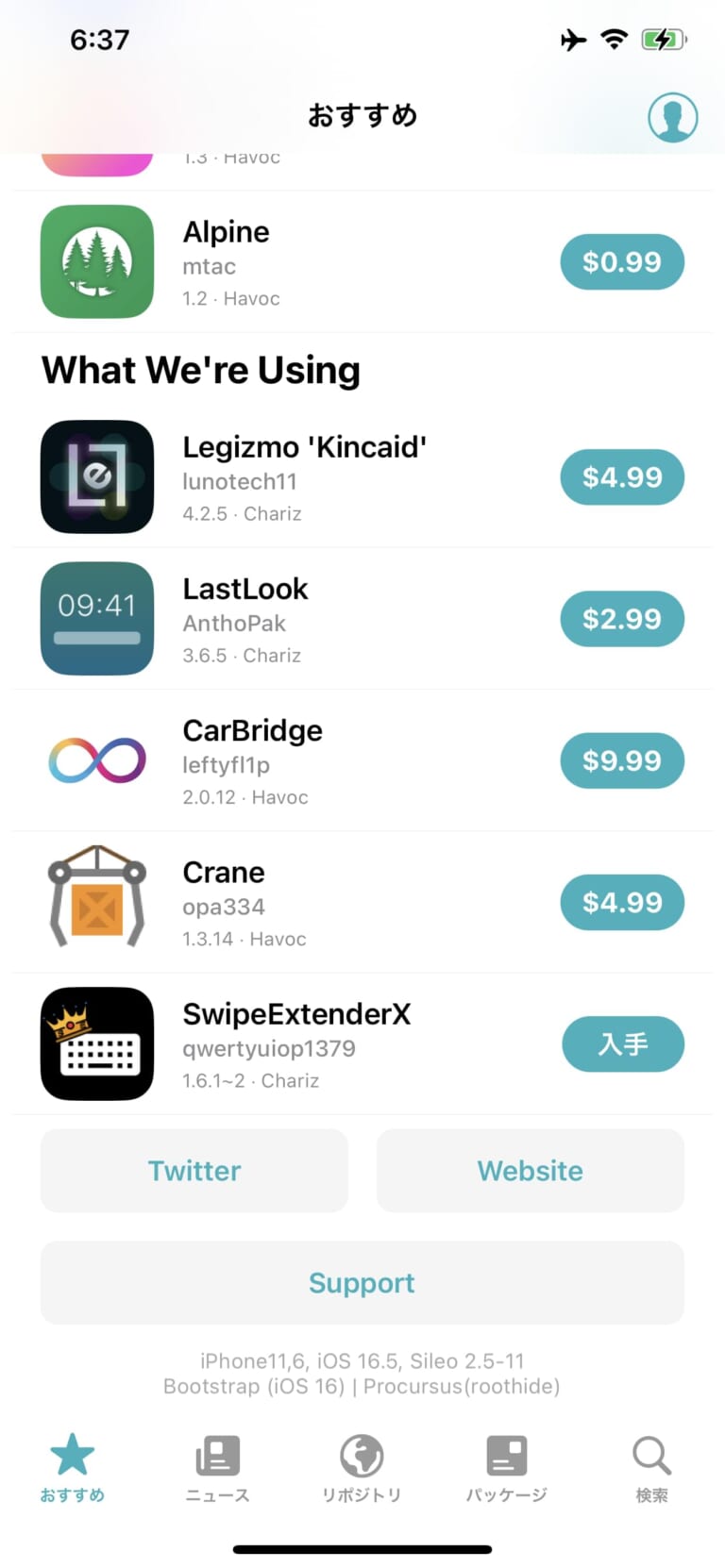Go to the リポジトリ tab
The width and height of the screenshot is (725, 1568).
click(x=362, y=1468)
